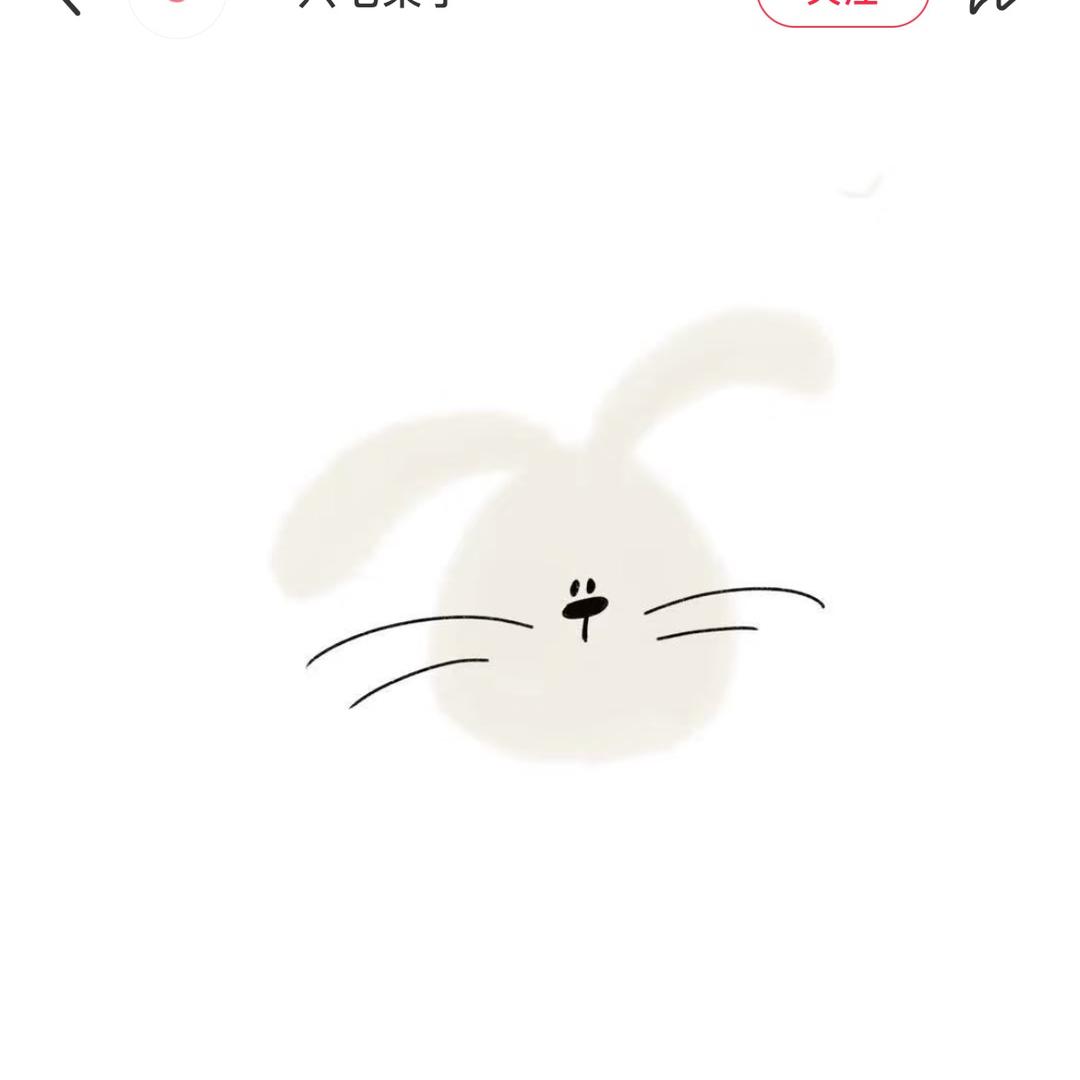Go back using the top-left arrow
The height and width of the screenshot is (1080, 1080).
[68, 4]
